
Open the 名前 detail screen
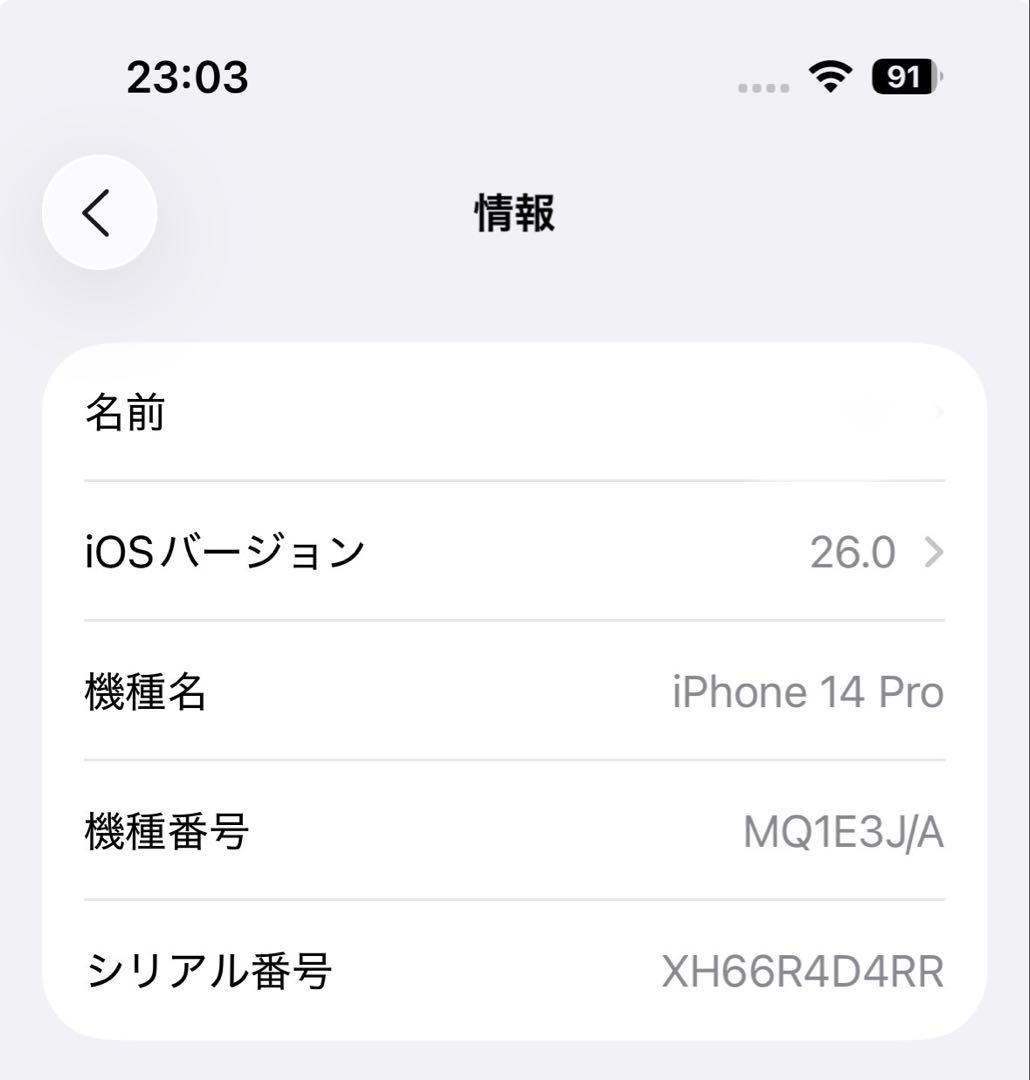click(515, 414)
